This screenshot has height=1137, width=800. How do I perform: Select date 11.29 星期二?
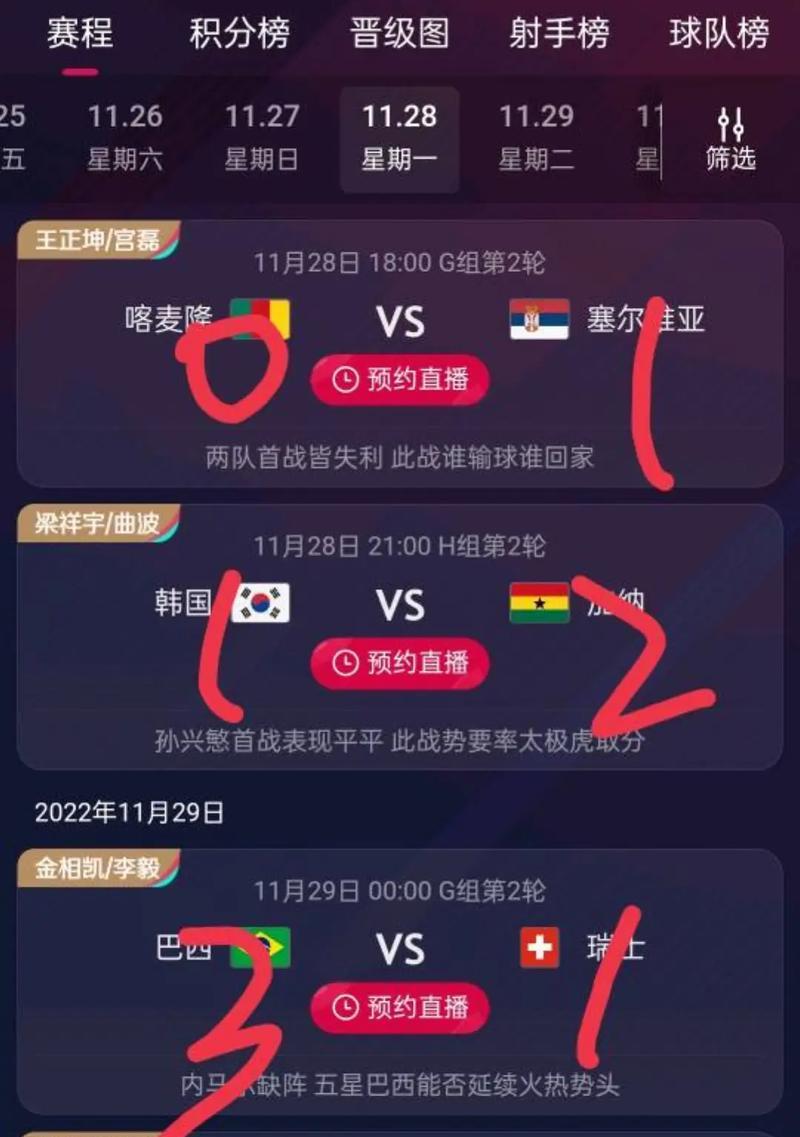pyautogui.click(x=536, y=137)
